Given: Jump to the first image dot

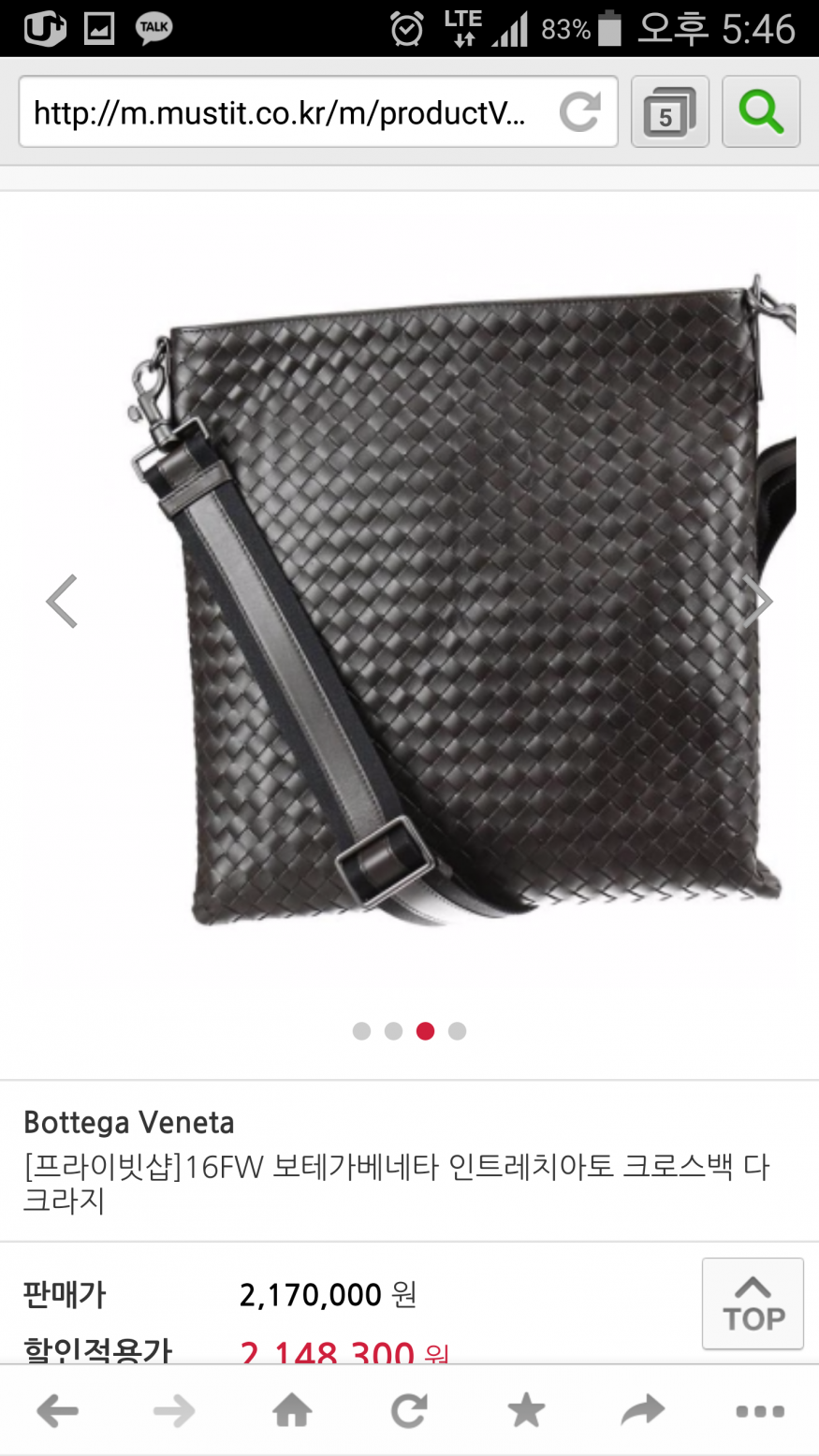Looking at the screenshot, I should tap(361, 1031).
